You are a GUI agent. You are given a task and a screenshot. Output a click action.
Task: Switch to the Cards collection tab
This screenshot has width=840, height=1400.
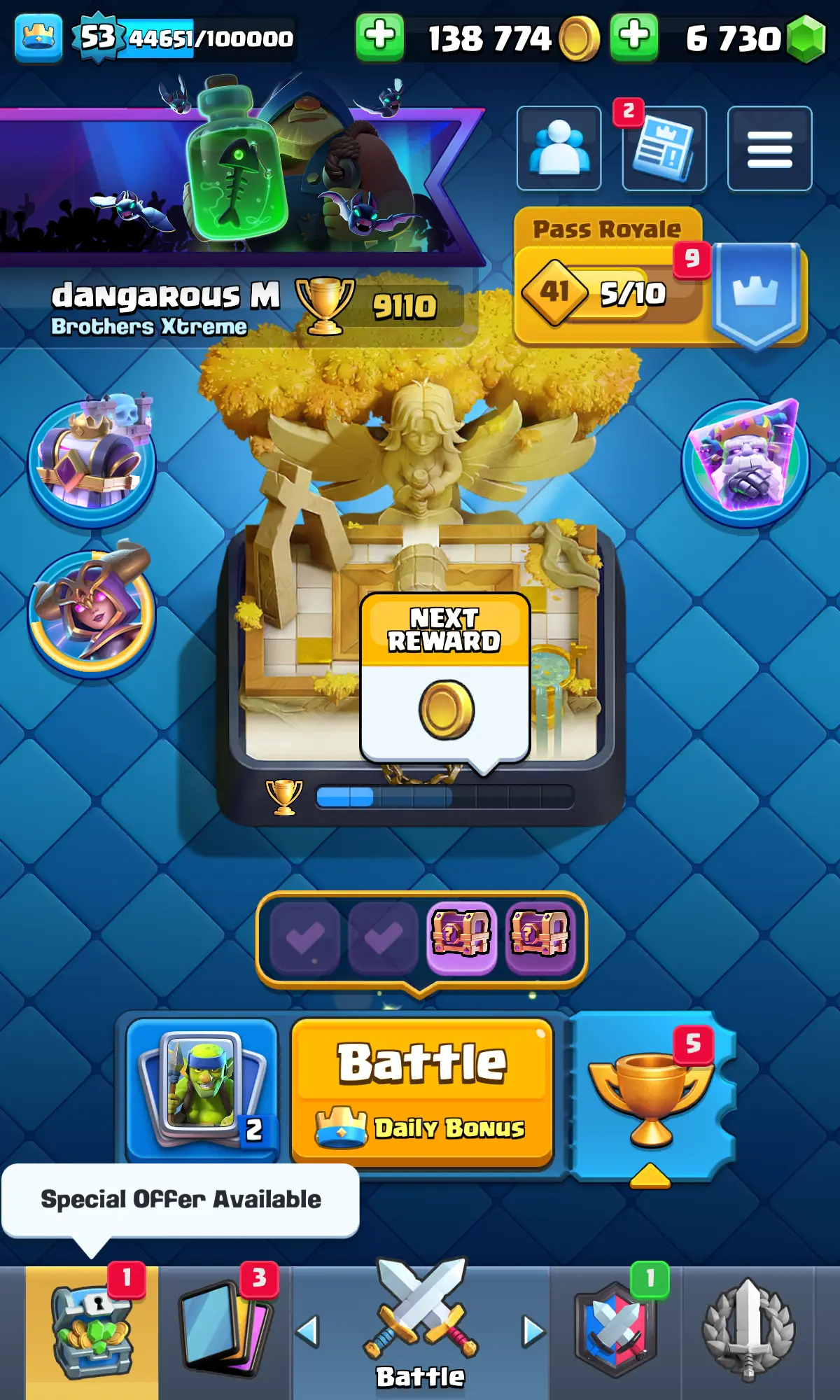pyautogui.click(x=224, y=1330)
